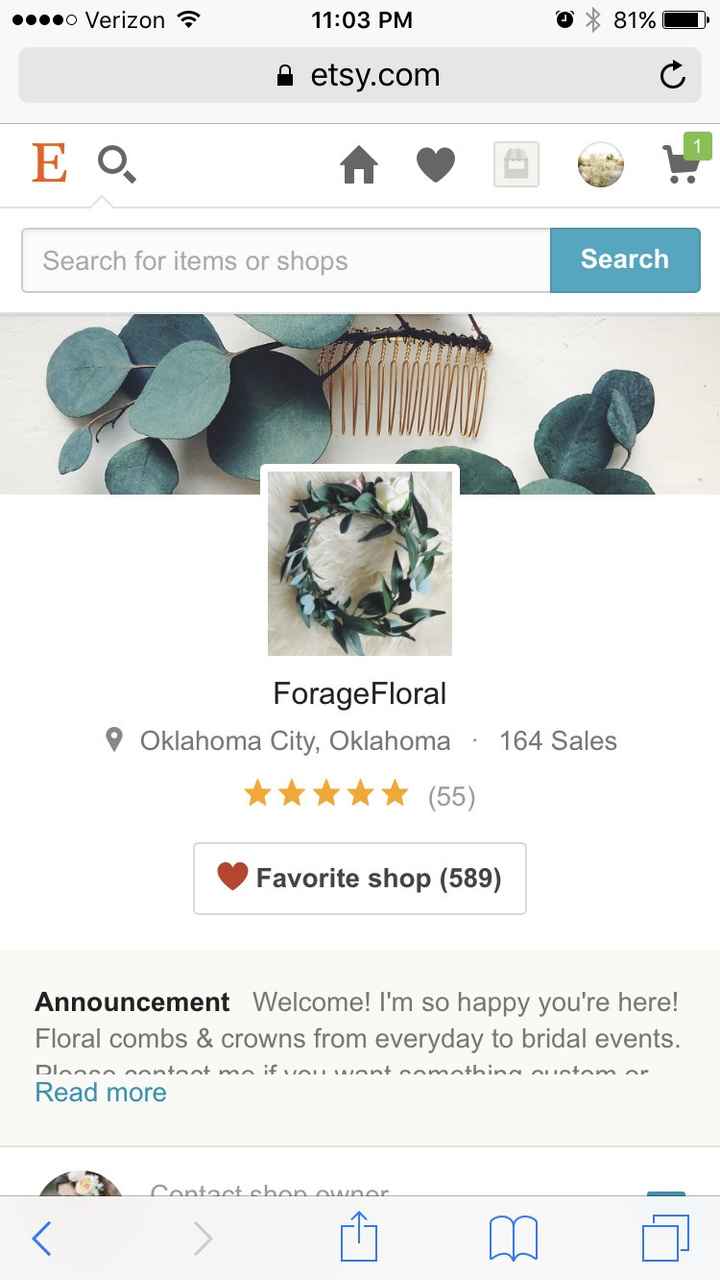Open your account profile picture

(601, 165)
